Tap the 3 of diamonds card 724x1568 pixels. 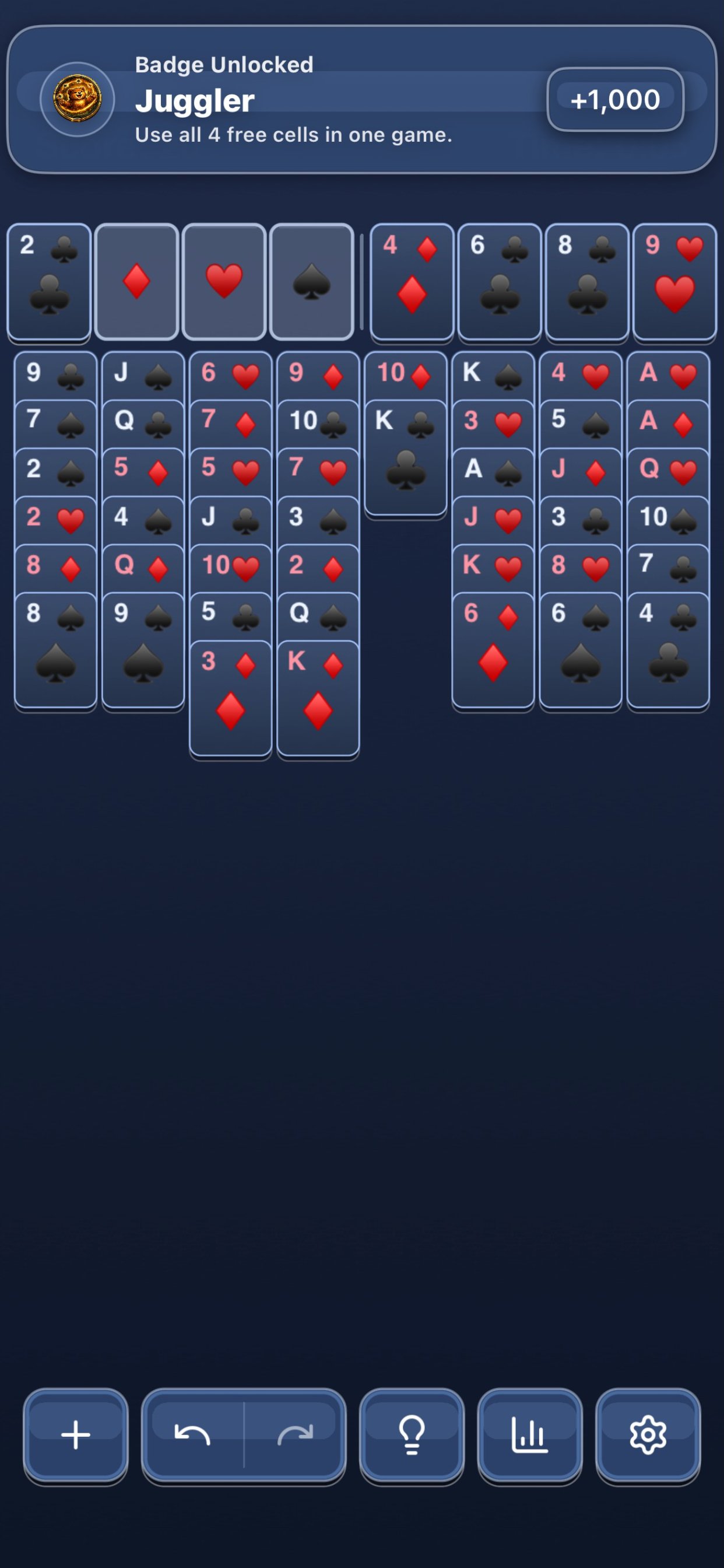231,697
